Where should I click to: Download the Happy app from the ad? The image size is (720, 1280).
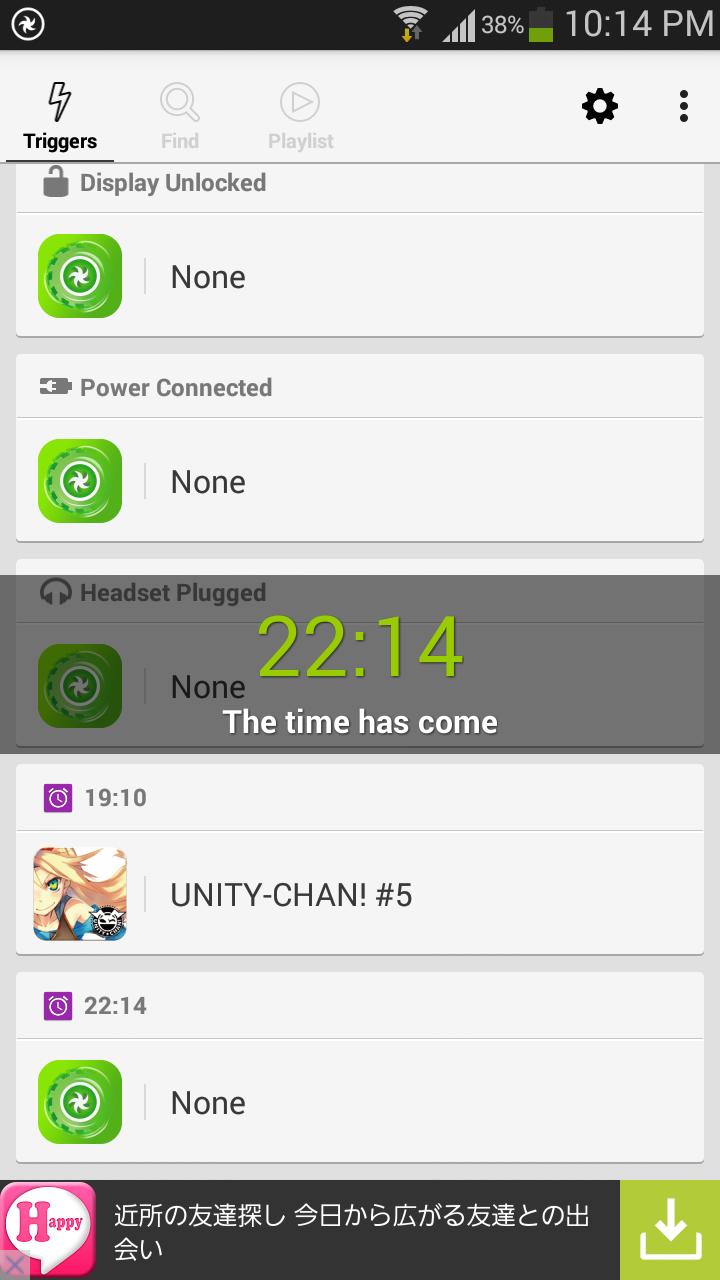669,1230
